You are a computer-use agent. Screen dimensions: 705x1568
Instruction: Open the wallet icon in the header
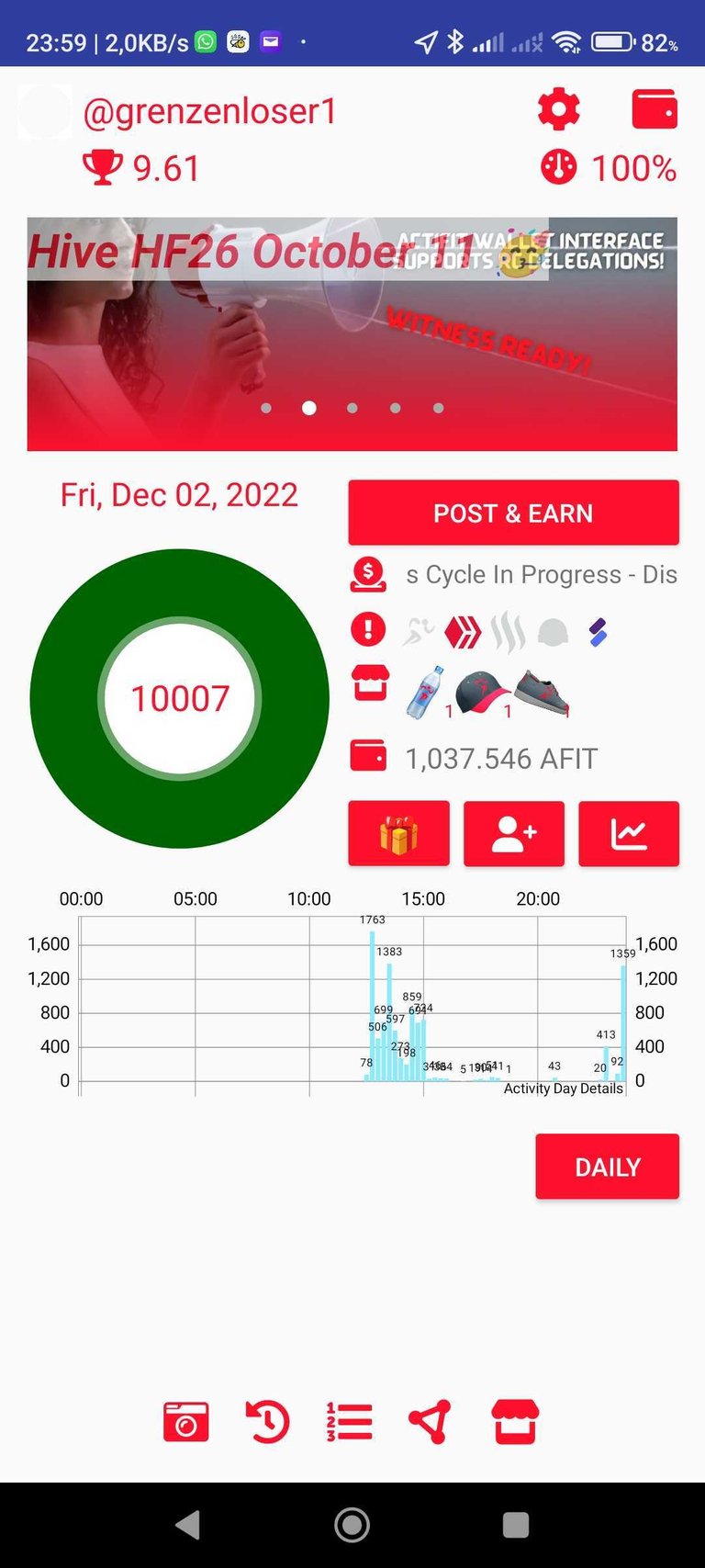click(x=655, y=110)
